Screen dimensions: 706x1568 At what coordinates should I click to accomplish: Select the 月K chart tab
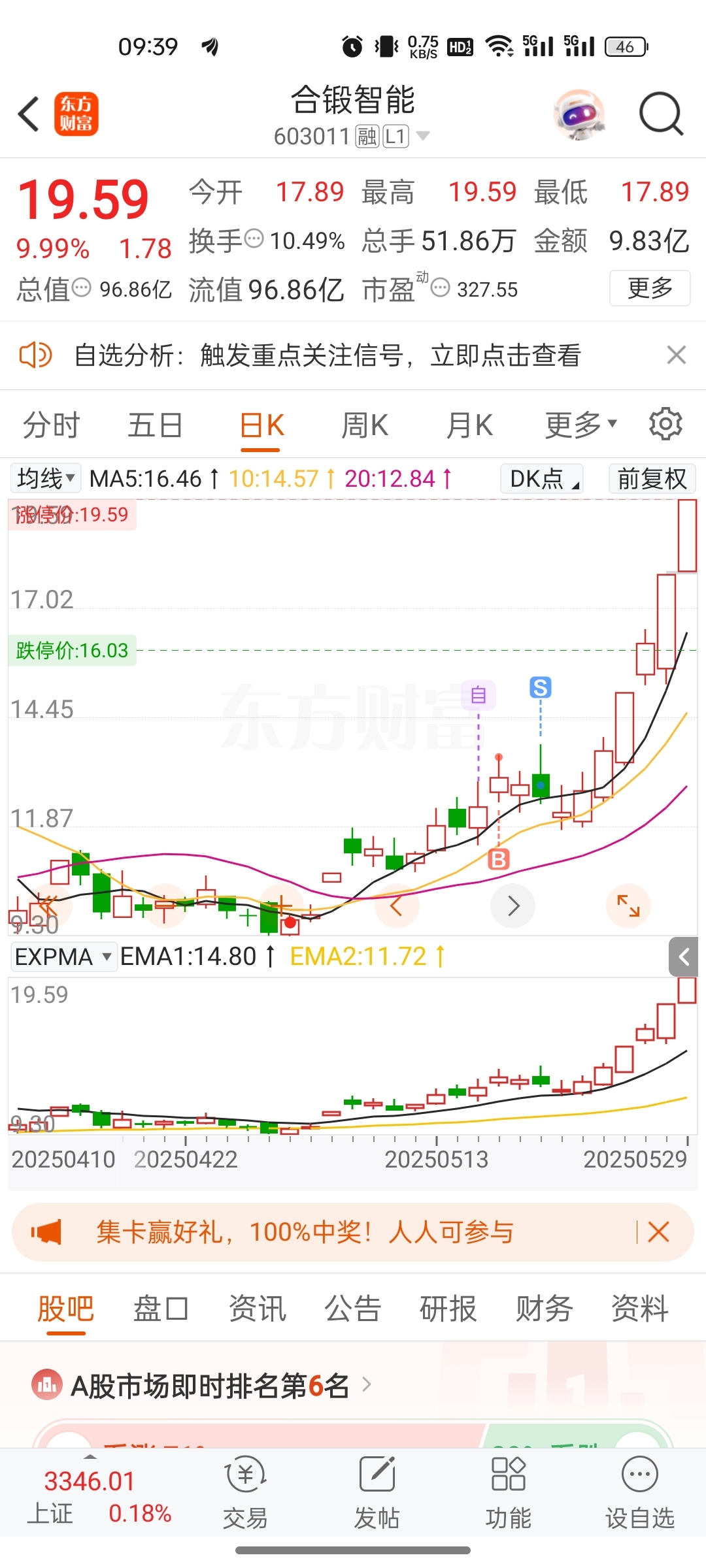(469, 425)
